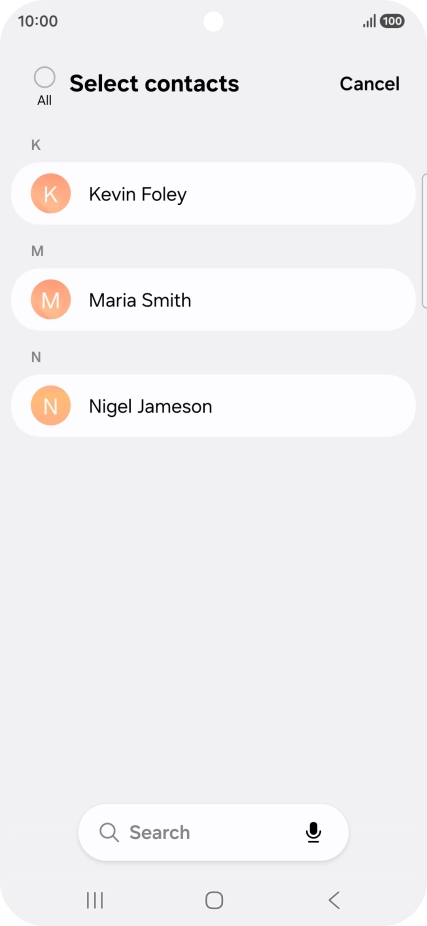This screenshot has width=427, height=926.
Task: Select Maria Smith
Action: 213,299
